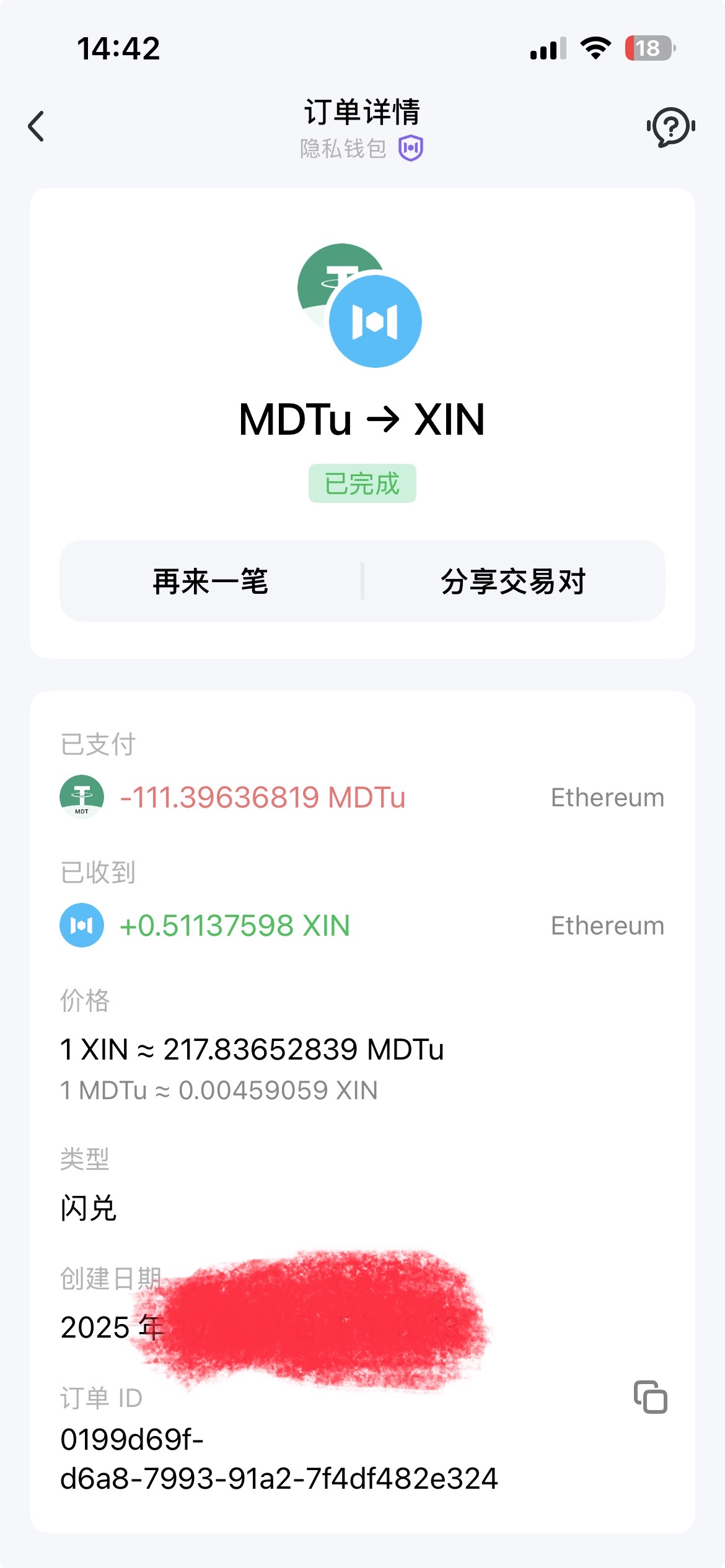Open the customer support help icon
The height and width of the screenshot is (1568, 725).
[x=670, y=126]
